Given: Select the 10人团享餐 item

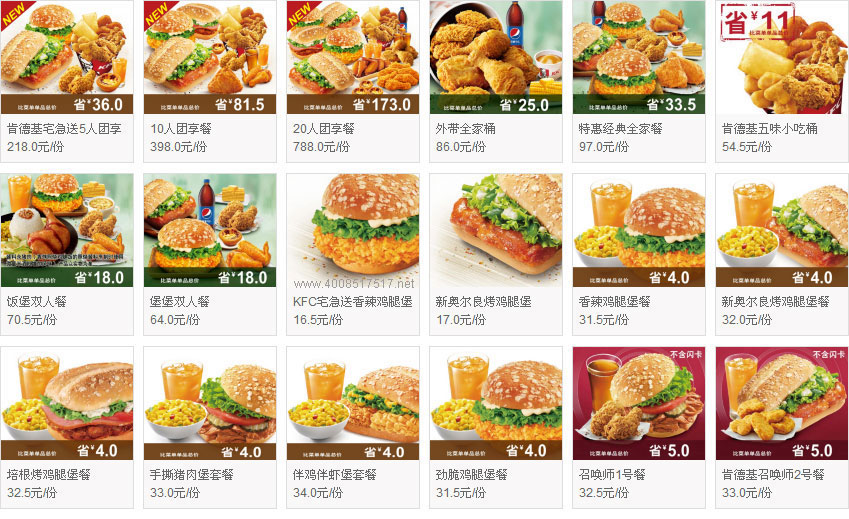Looking at the screenshot, I should point(209,57).
